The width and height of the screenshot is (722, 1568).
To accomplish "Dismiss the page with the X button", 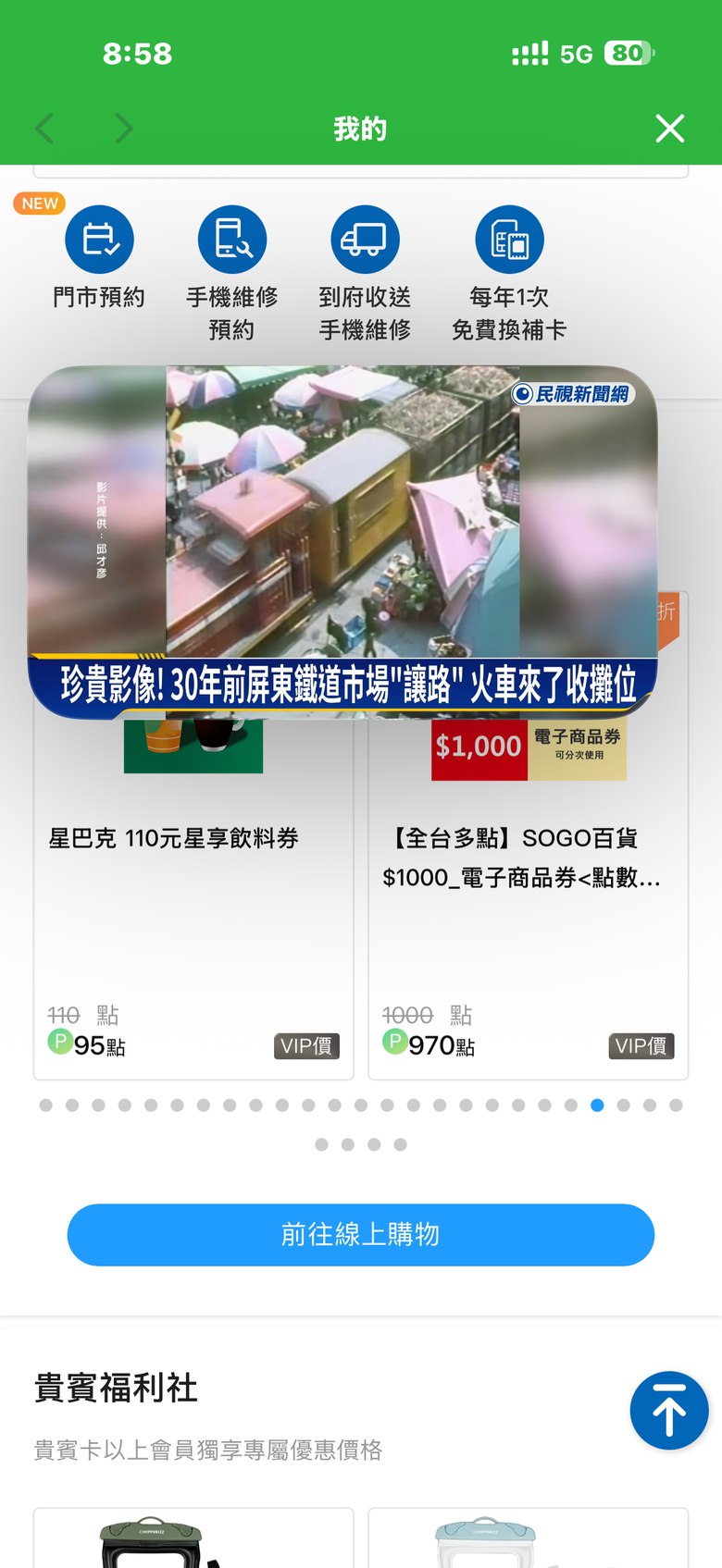I will click(x=669, y=128).
